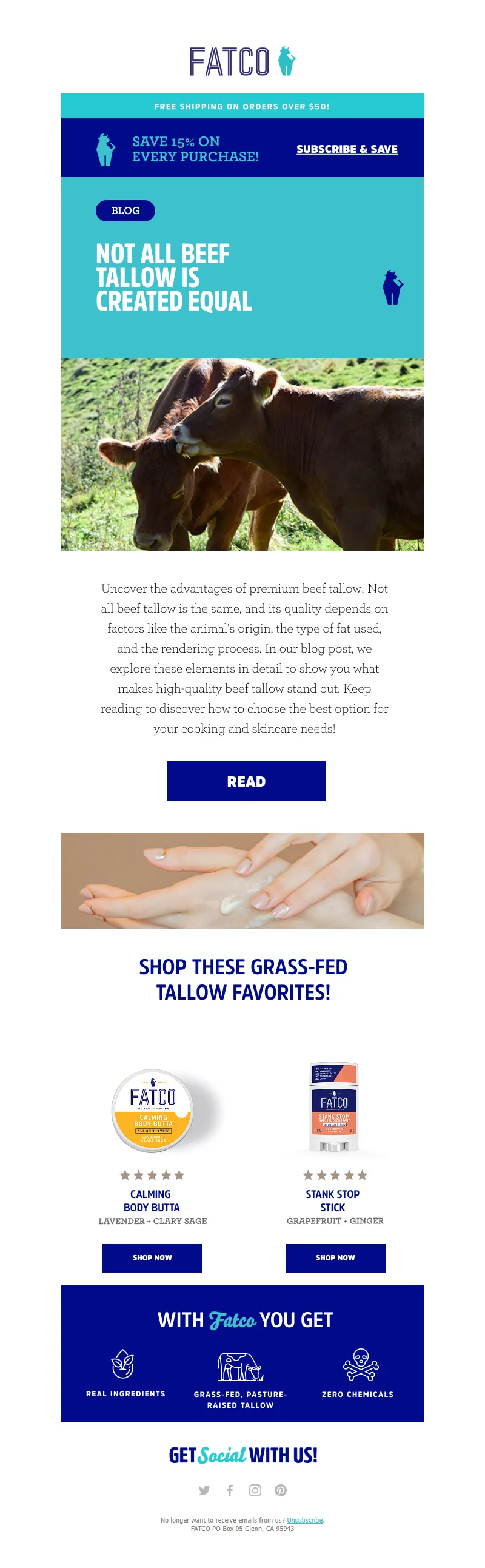
Task: Open FATCO's Facebook page
Action: 229,1490
